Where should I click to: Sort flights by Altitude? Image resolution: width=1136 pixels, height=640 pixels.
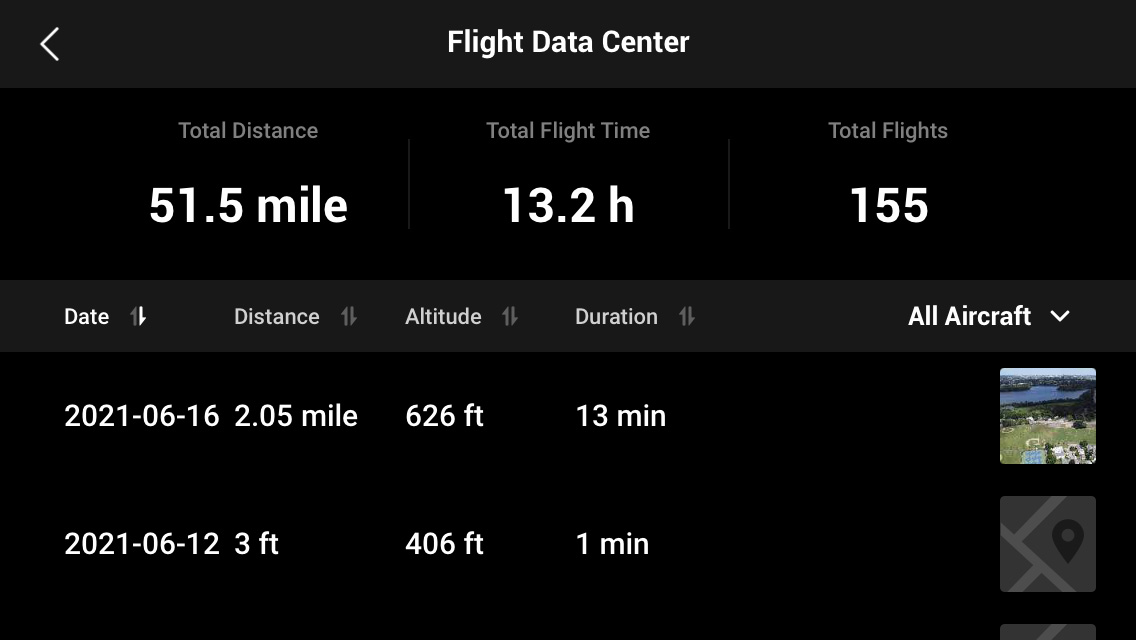(460, 317)
